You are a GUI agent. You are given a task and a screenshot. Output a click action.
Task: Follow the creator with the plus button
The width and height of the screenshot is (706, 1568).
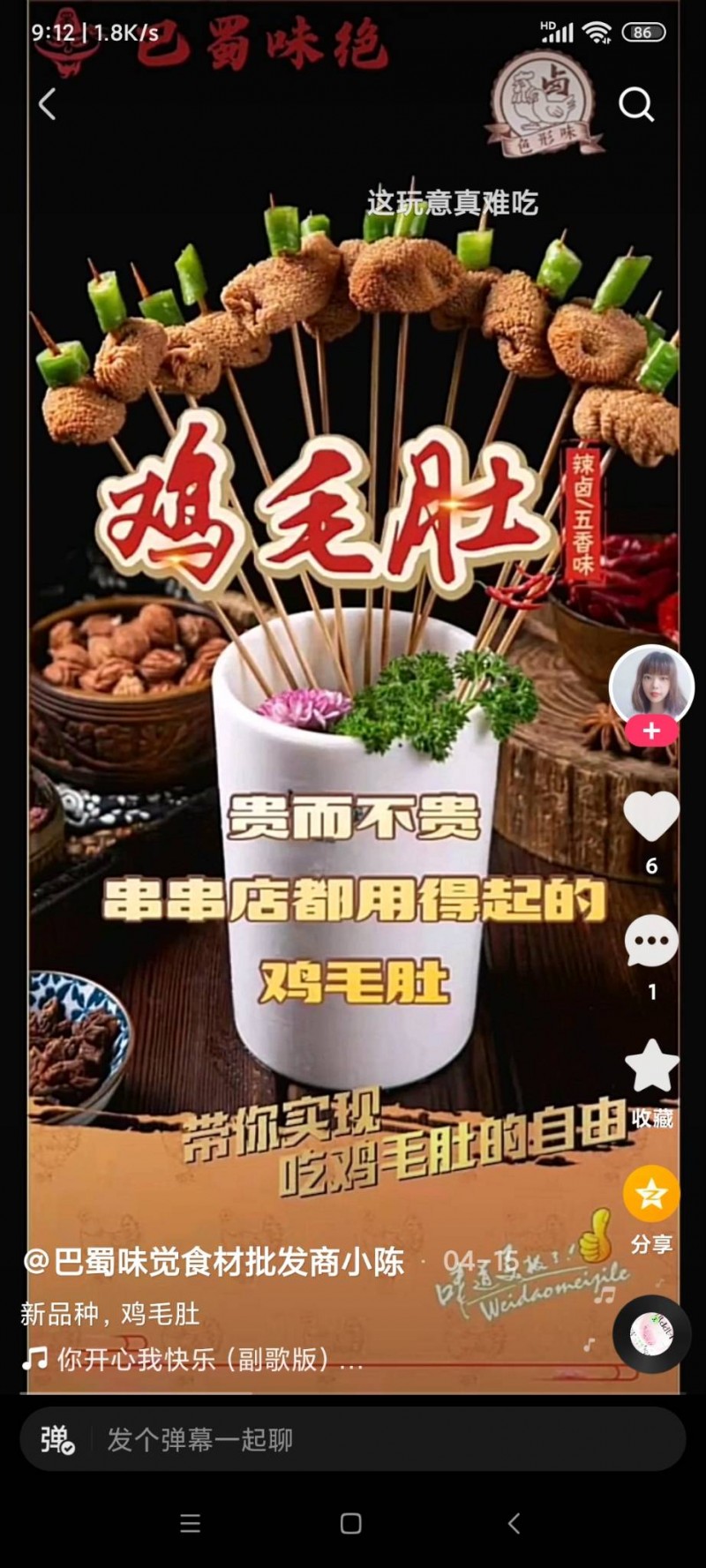(x=651, y=731)
